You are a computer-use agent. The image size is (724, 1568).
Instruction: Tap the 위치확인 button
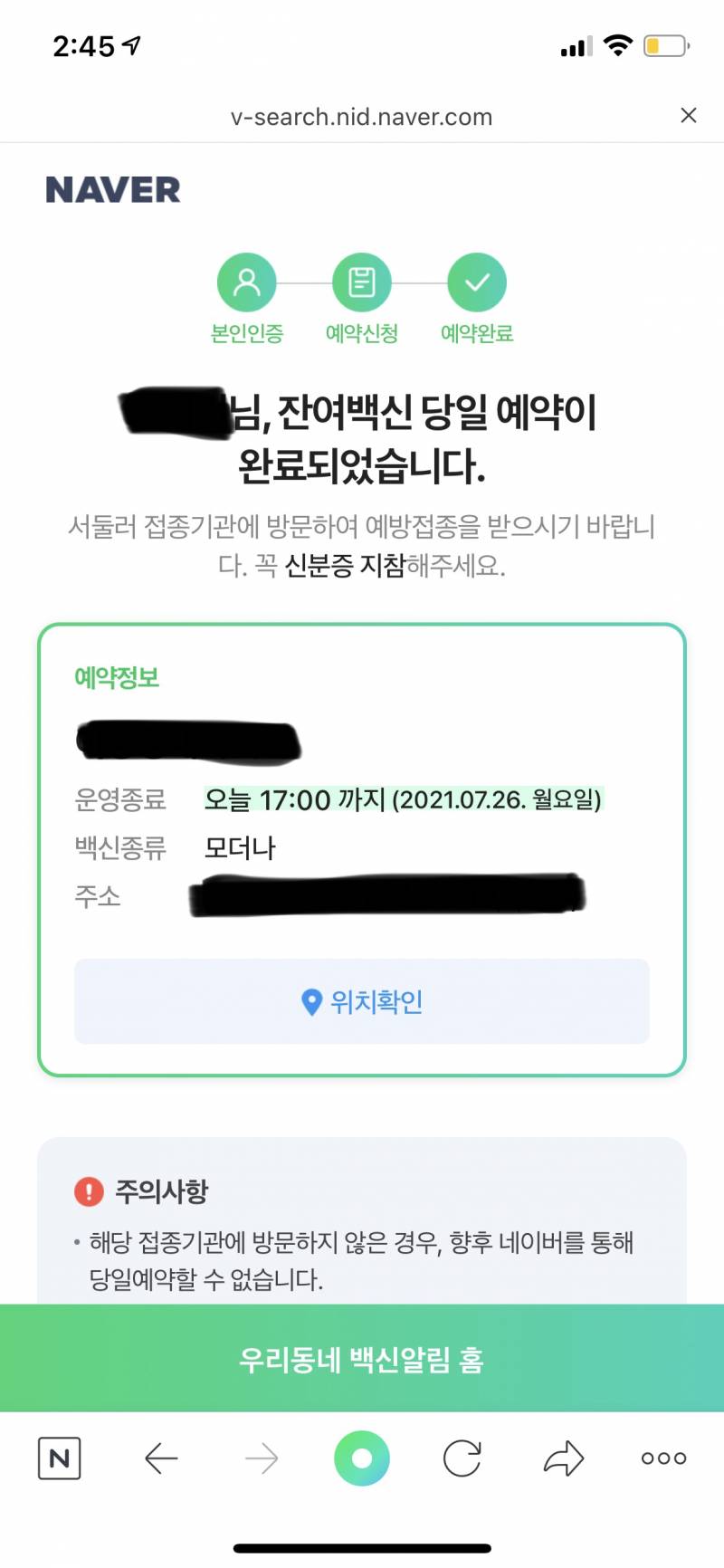click(x=362, y=1001)
